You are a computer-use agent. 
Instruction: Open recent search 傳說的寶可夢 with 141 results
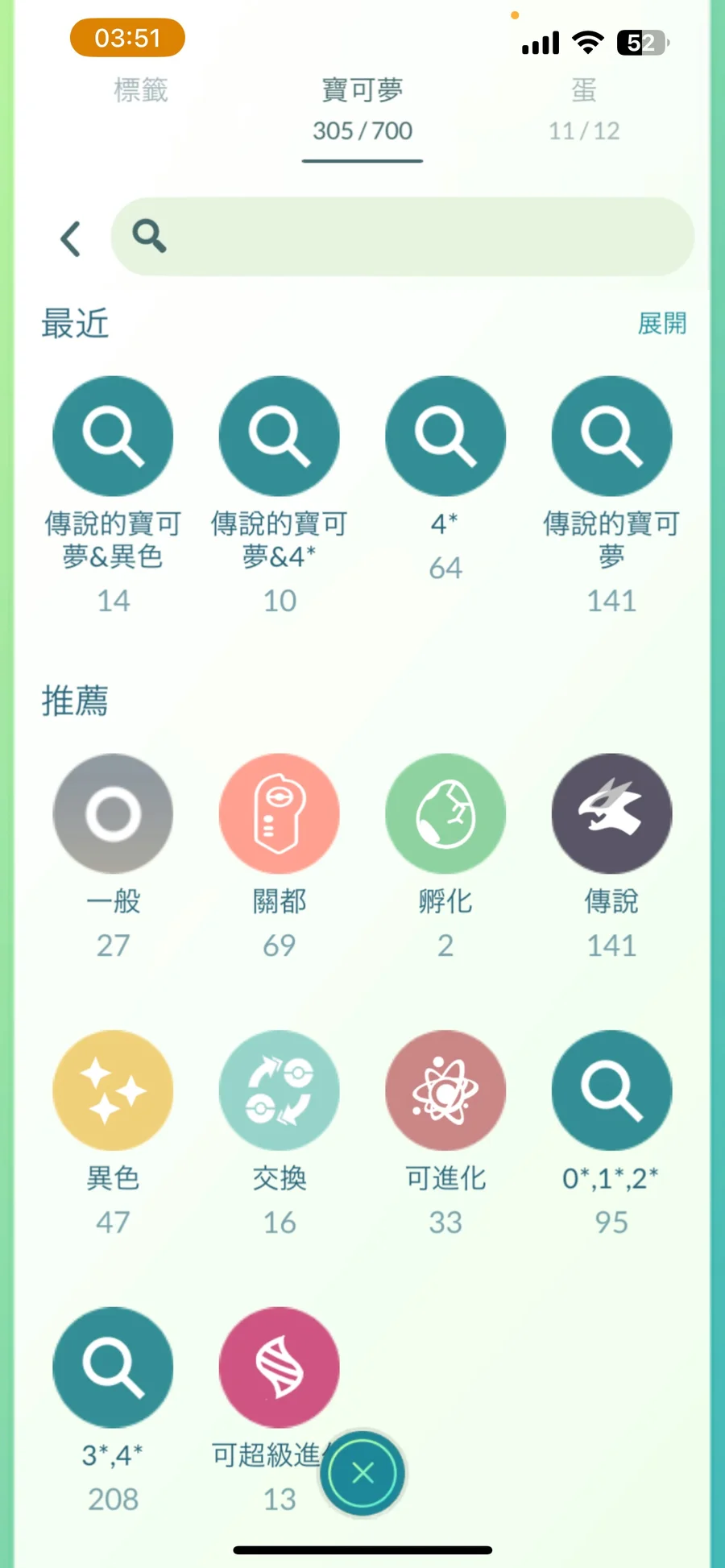(x=611, y=436)
